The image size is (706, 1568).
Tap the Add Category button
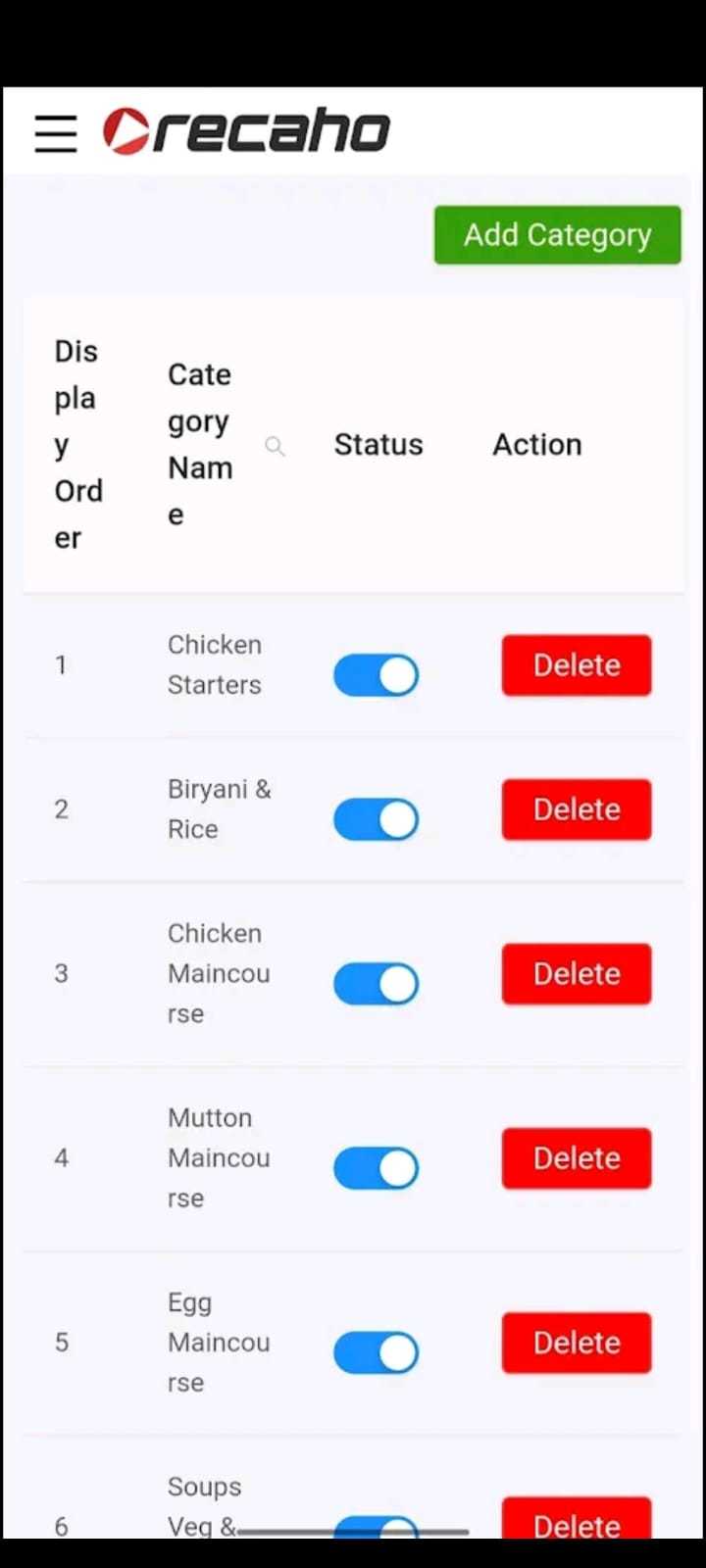(x=557, y=235)
